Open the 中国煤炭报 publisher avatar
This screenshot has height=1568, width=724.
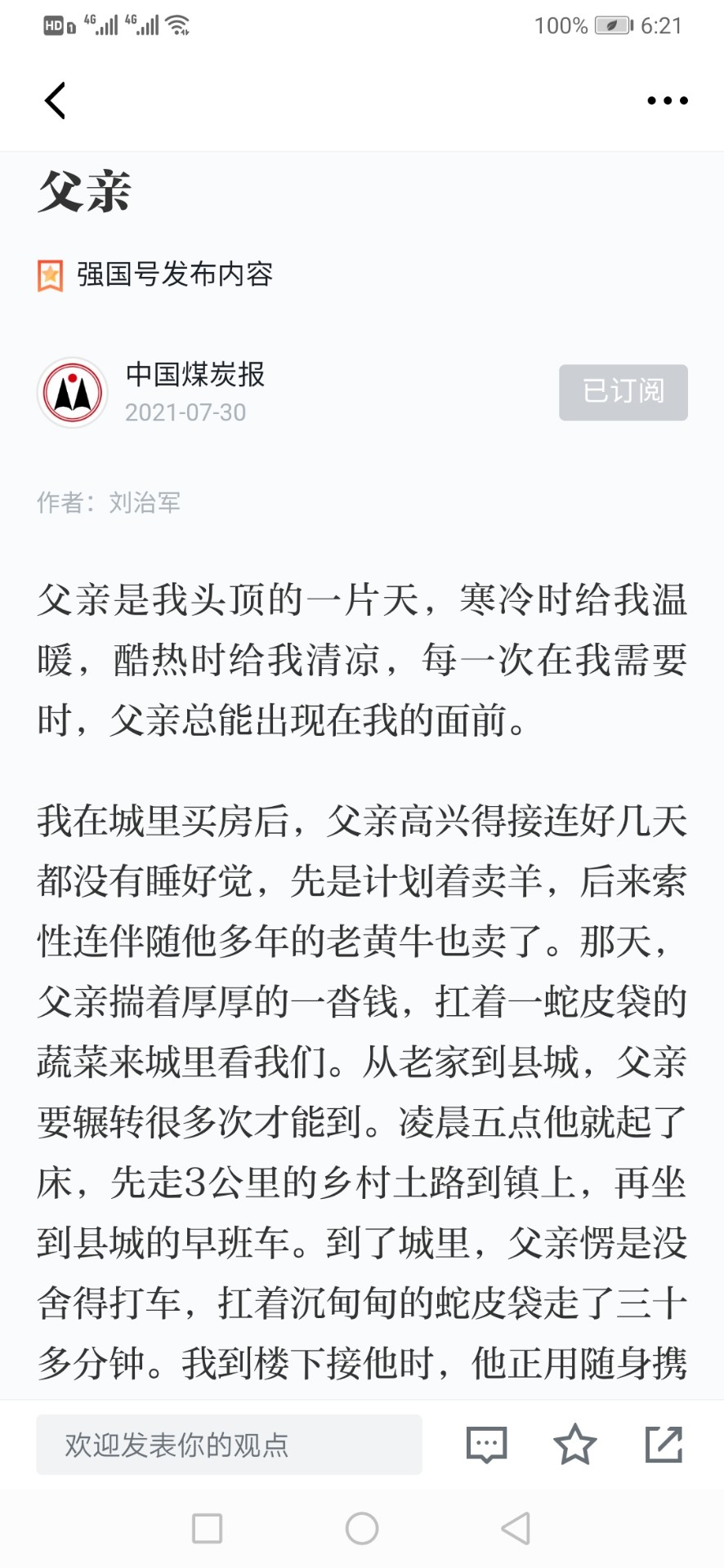73,392
